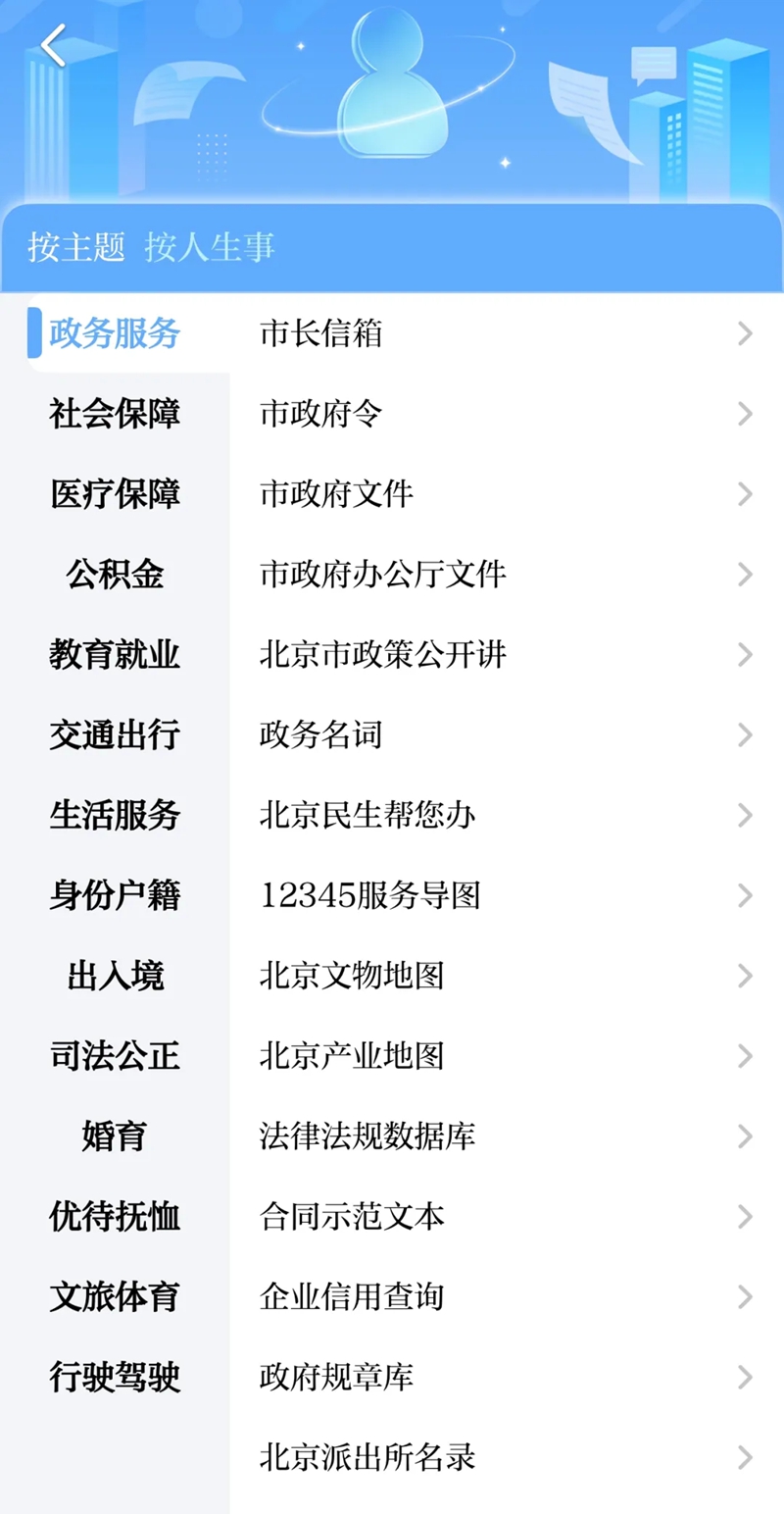Open 北京文物地图

click(x=507, y=977)
